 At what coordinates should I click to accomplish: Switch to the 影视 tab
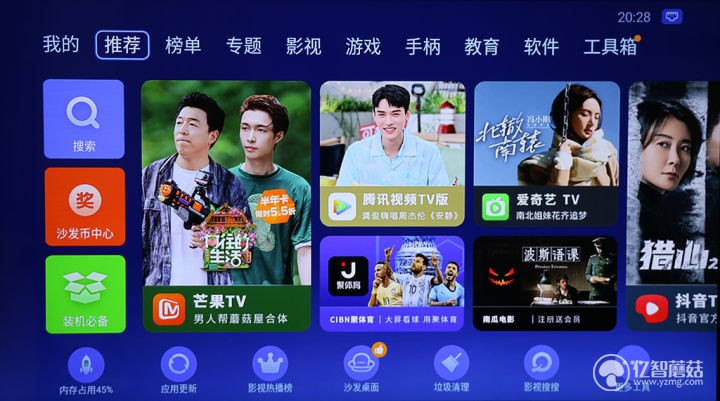[x=303, y=45]
